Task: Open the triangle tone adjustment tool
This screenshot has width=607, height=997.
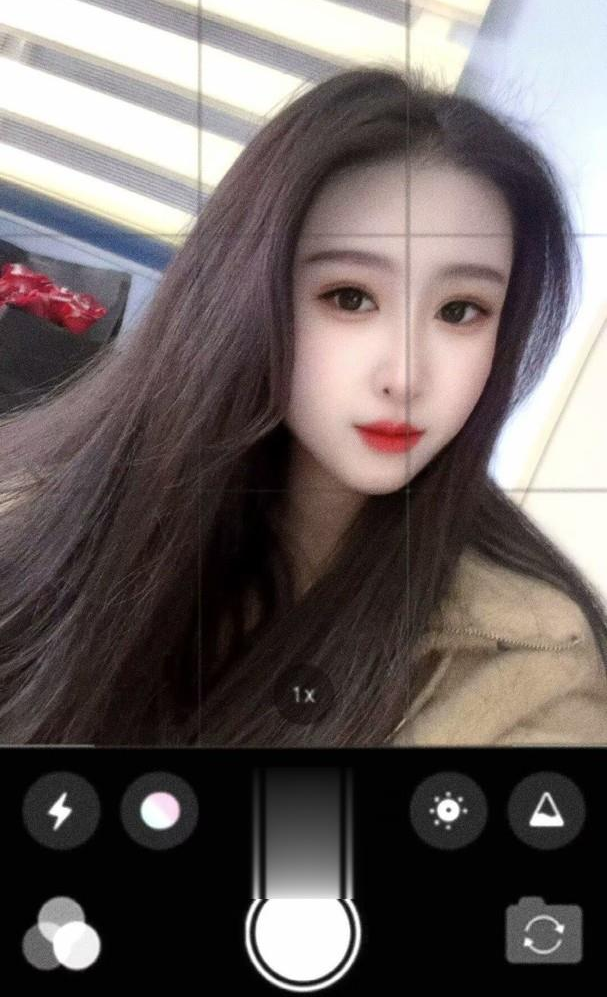Action: (546, 811)
